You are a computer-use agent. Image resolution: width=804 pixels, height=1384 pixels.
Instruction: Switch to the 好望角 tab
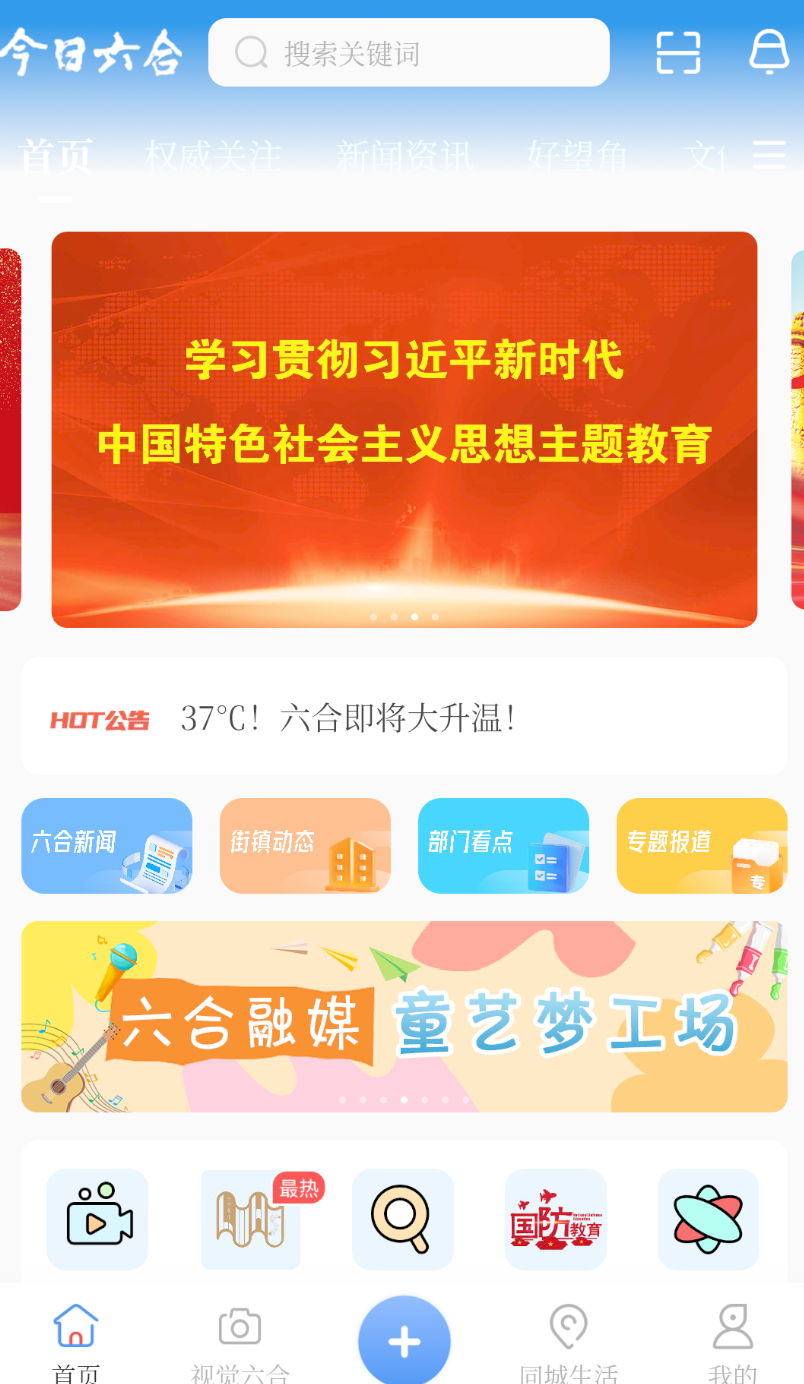click(577, 157)
